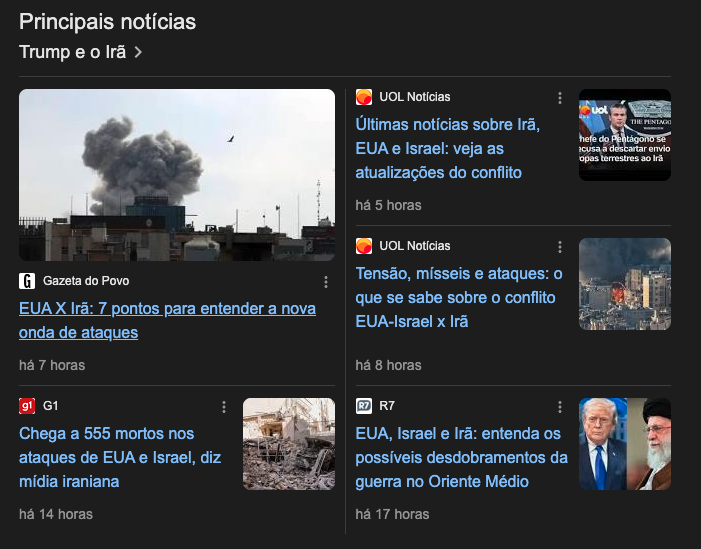Tap the Trump and Khamenei thumbnail

coord(625,444)
